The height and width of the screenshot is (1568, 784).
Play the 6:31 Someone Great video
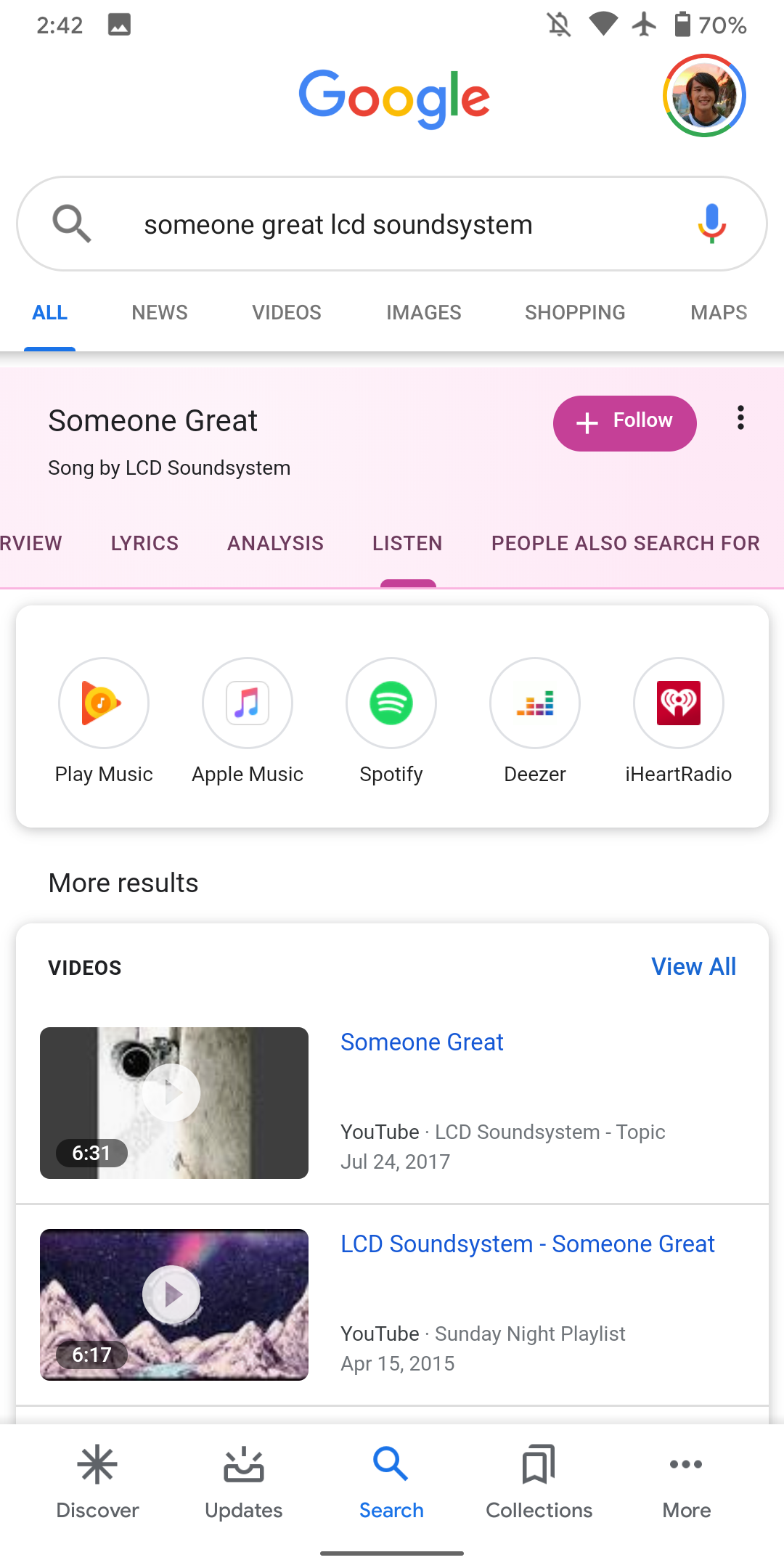[173, 1102]
